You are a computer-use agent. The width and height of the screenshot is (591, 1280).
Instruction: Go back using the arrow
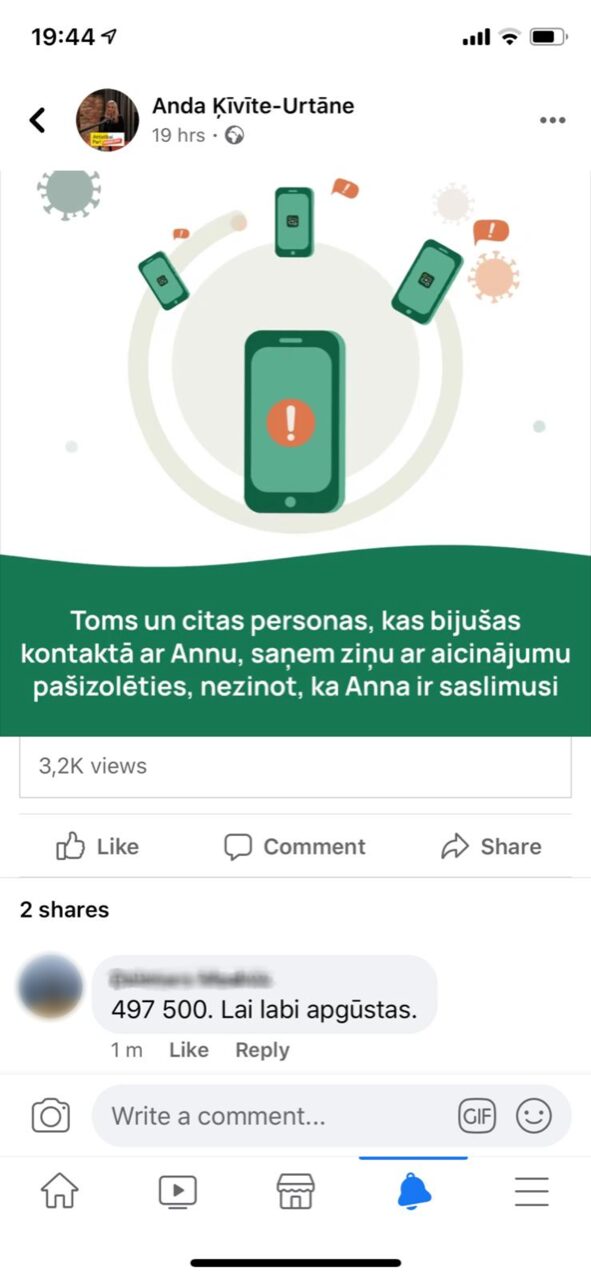[x=37, y=120]
